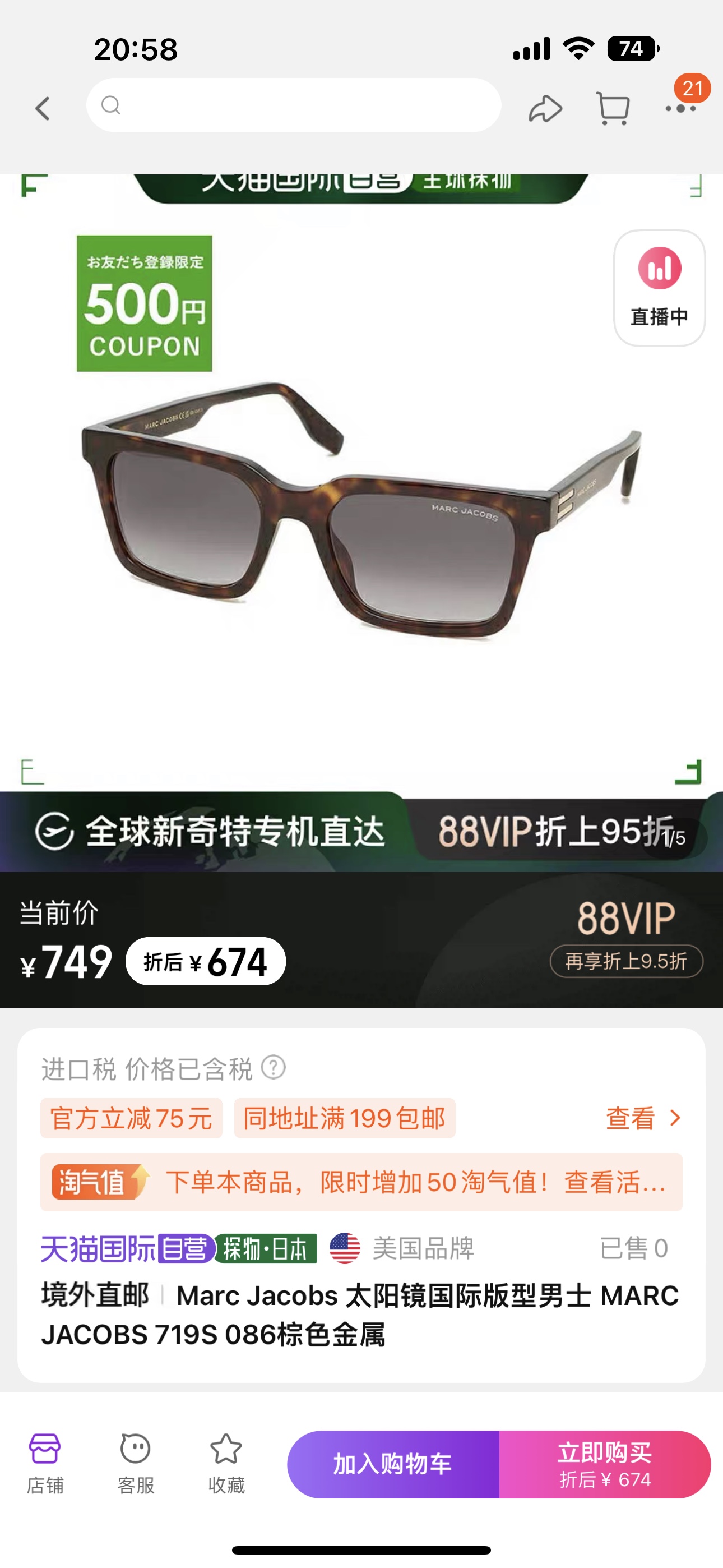This screenshot has width=723, height=1568.
Task: Tap 查看 to view the discounts
Action: coord(643,1118)
